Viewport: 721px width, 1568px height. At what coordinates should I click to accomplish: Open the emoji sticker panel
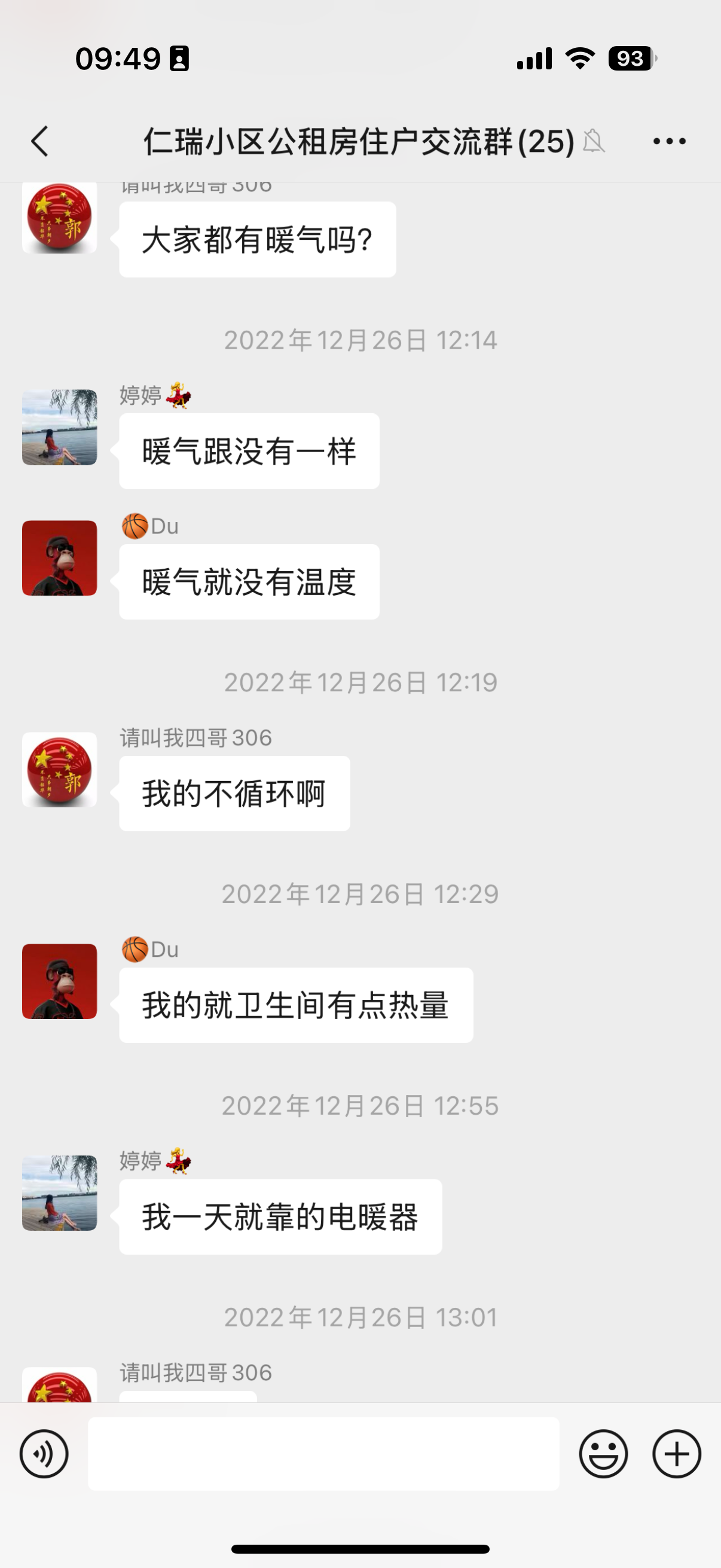(603, 1454)
